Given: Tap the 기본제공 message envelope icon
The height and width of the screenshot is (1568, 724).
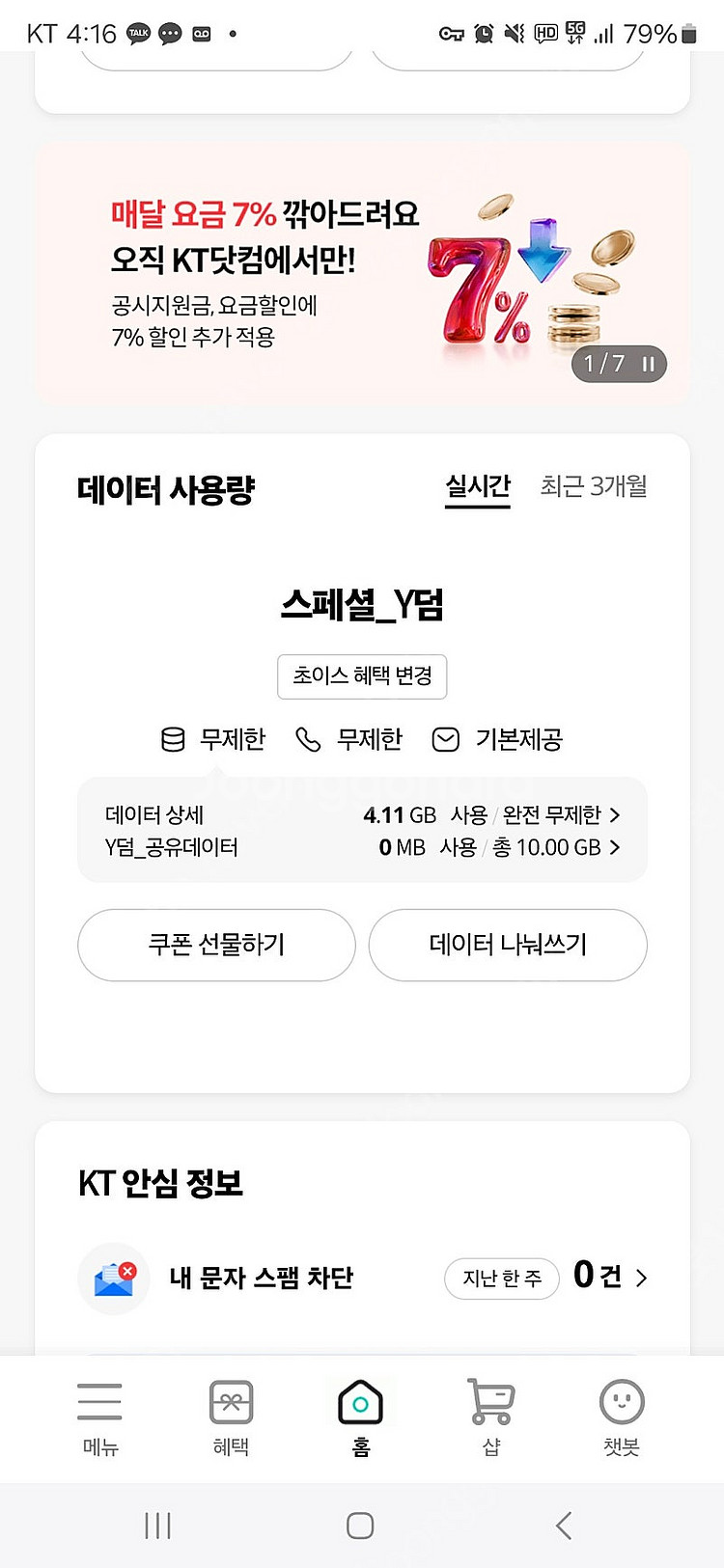Looking at the screenshot, I should pos(445,738).
